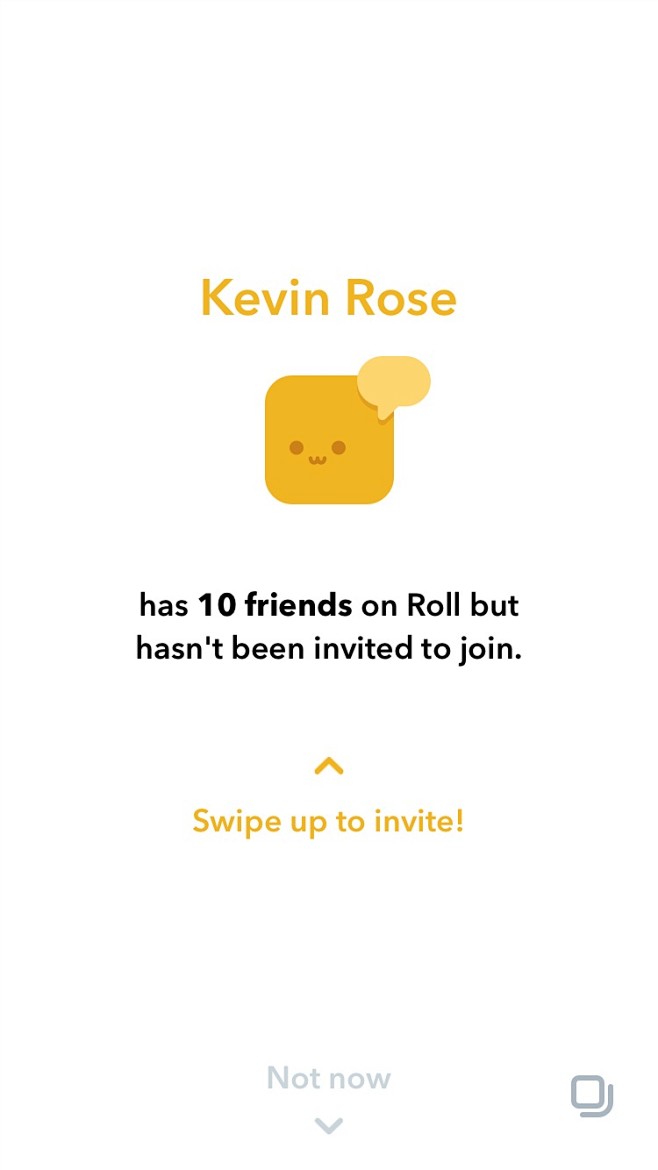The height and width of the screenshot is (1170, 658).
Task: Tap Swipe up to invite Kevin Rose
Action: tap(328, 821)
